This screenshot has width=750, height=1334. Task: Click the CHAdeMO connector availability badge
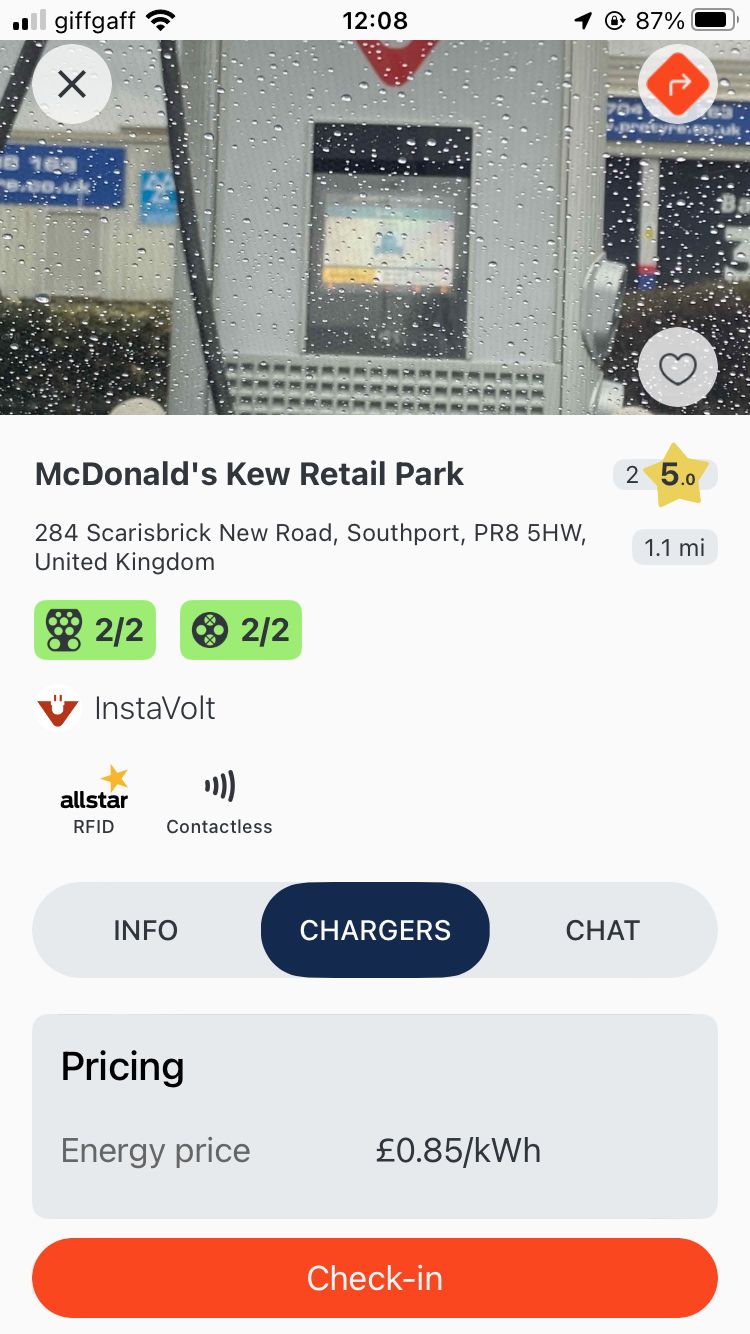coord(240,630)
